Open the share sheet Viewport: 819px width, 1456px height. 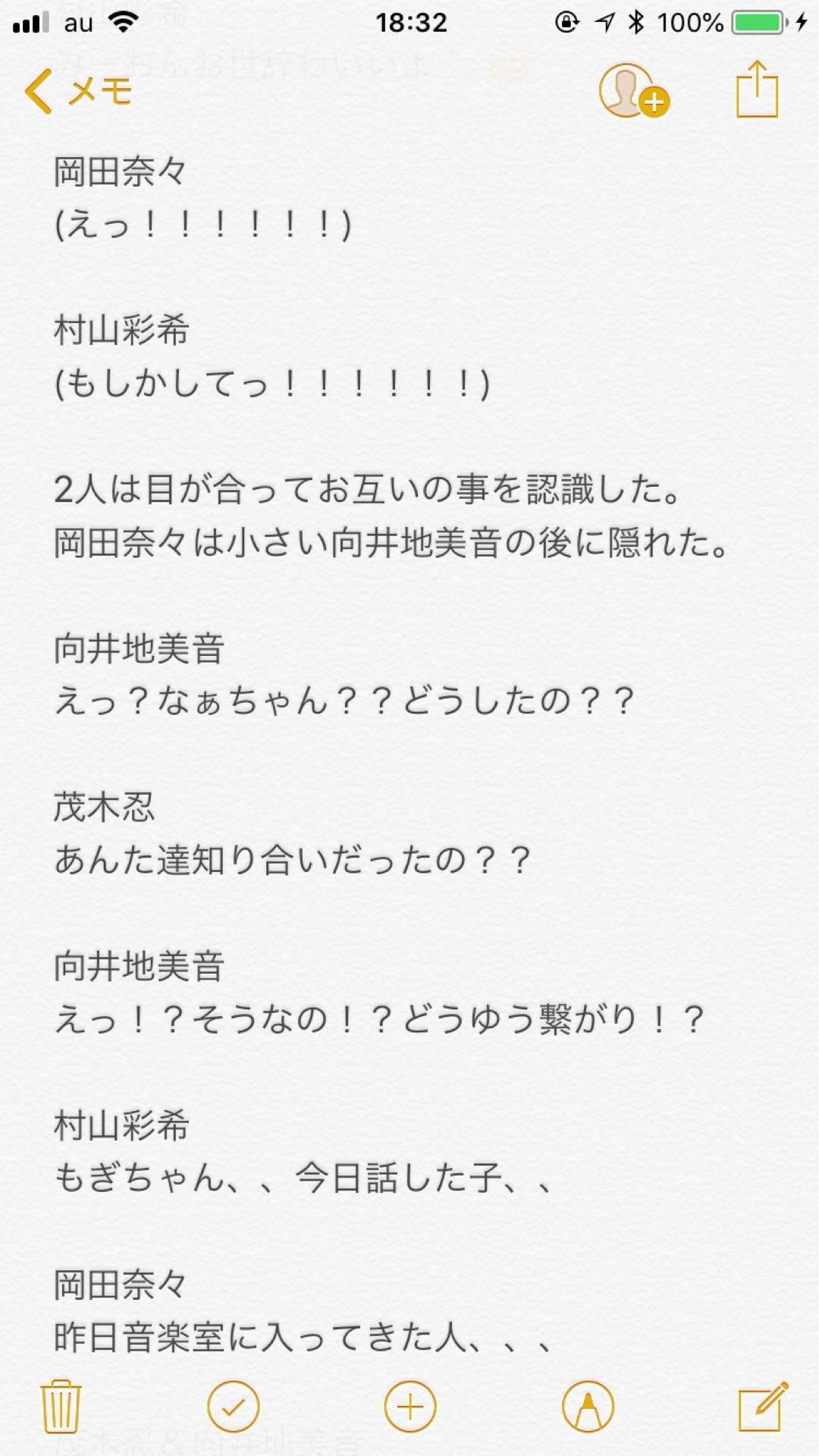tap(757, 90)
